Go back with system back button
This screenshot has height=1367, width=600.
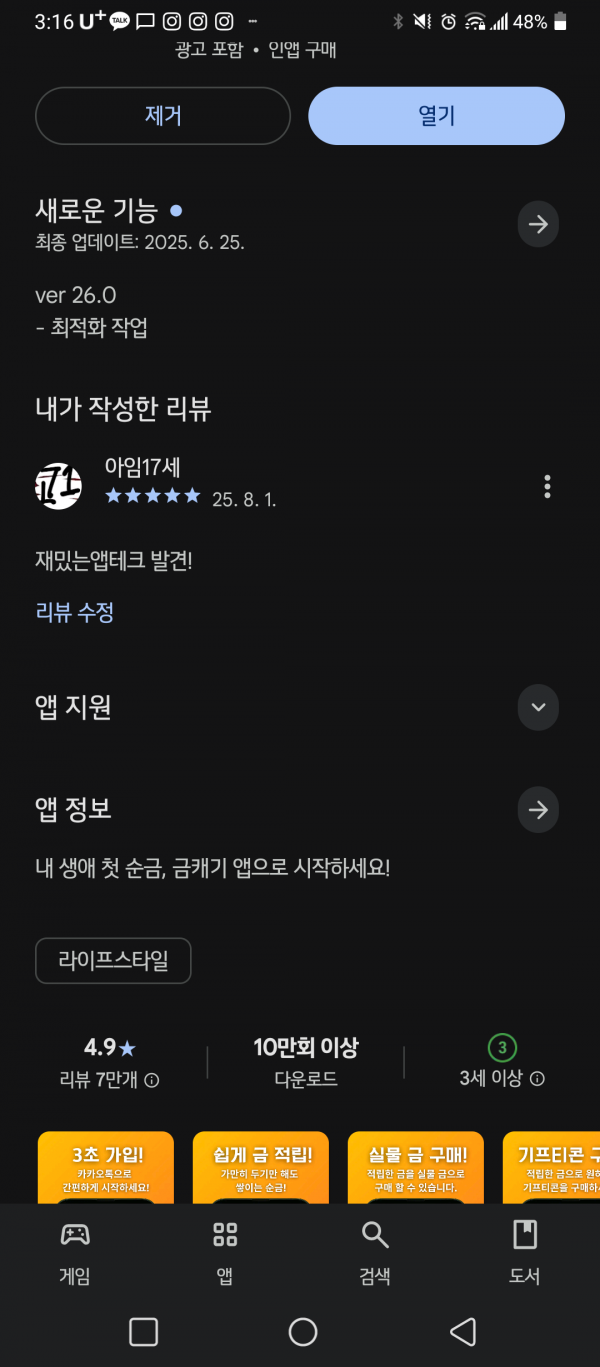pos(462,1331)
